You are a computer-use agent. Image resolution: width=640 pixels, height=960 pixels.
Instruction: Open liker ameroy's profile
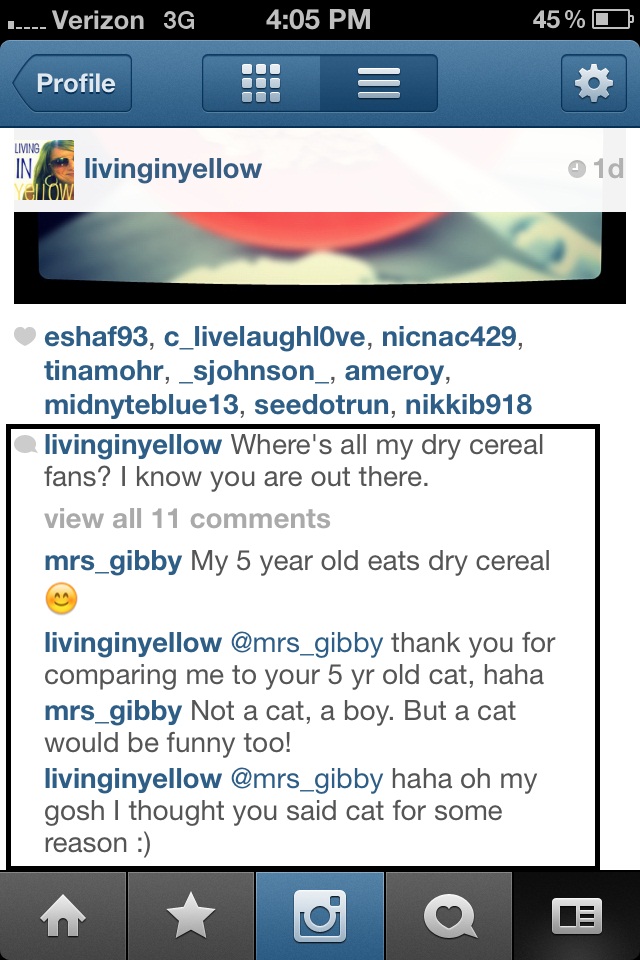click(x=393, y=372)
